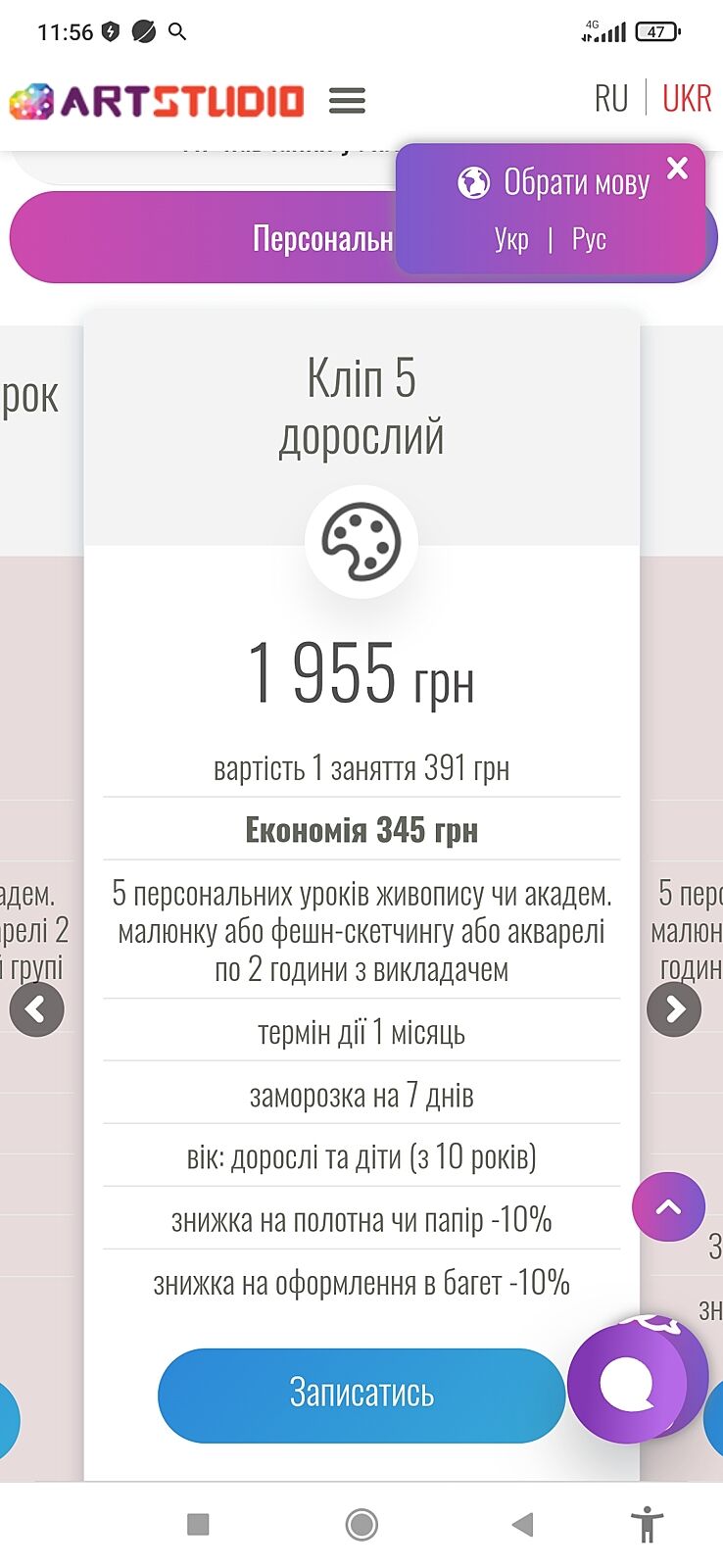The image size is (723, 1568).
Task: Switch site language to UKR
Action: coord(686,99)
